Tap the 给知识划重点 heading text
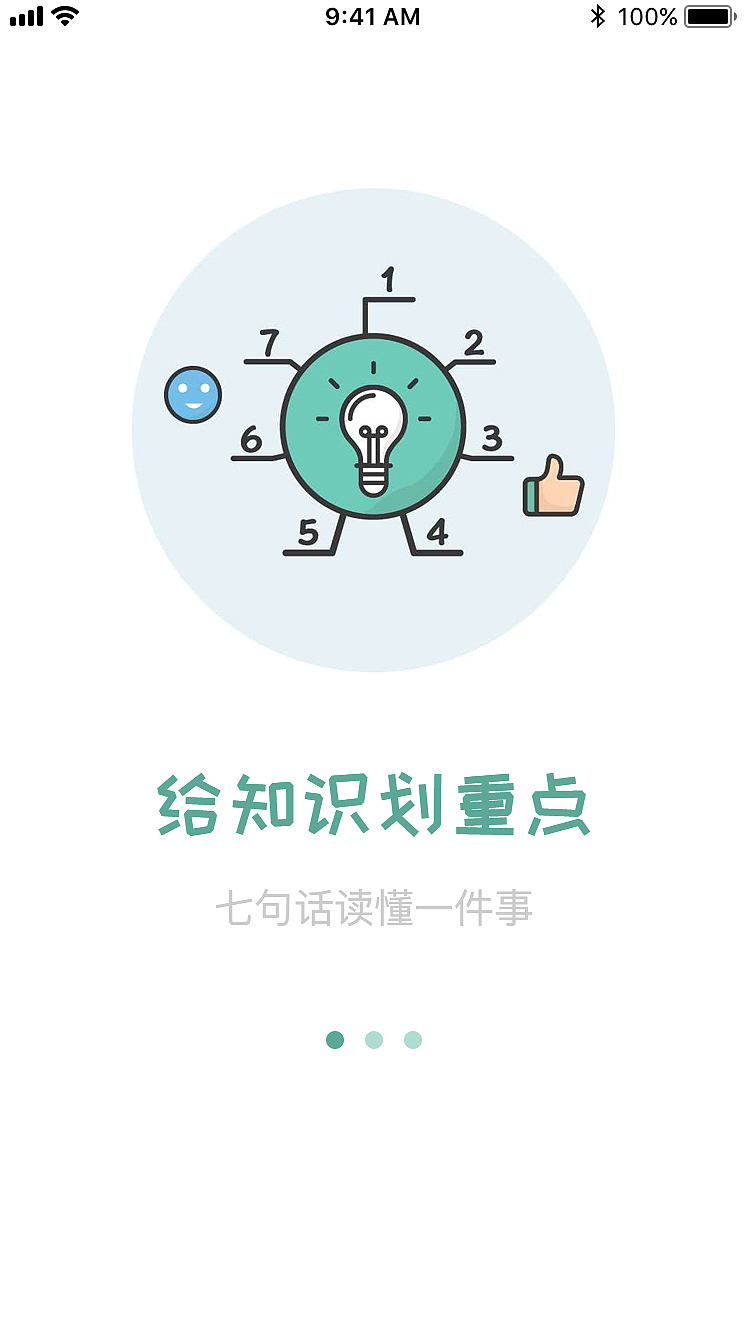The width and height of the screenshot is (750, 1334). 375,800
